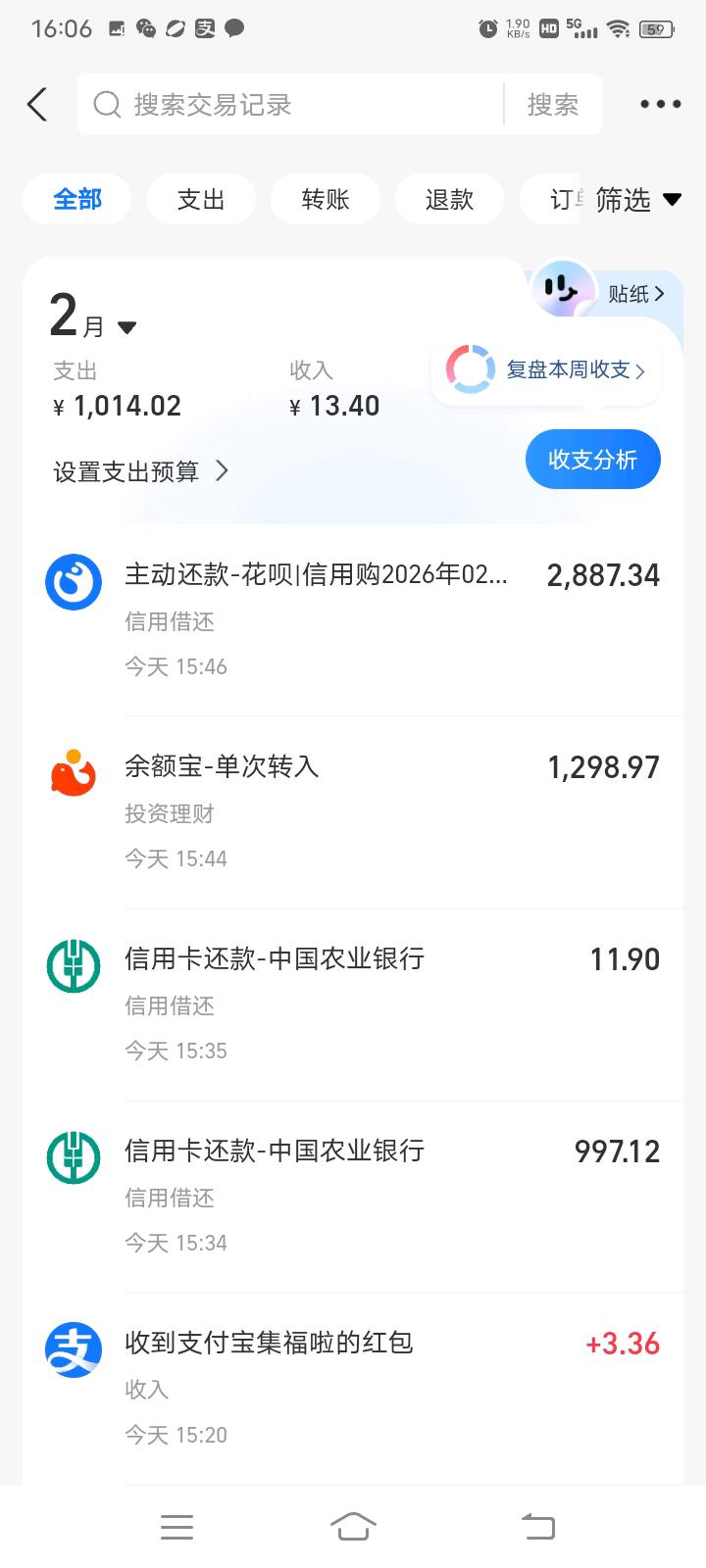Open the three-dot more options menu
The width and height of the screenshot is (706, 1568).
659,103
